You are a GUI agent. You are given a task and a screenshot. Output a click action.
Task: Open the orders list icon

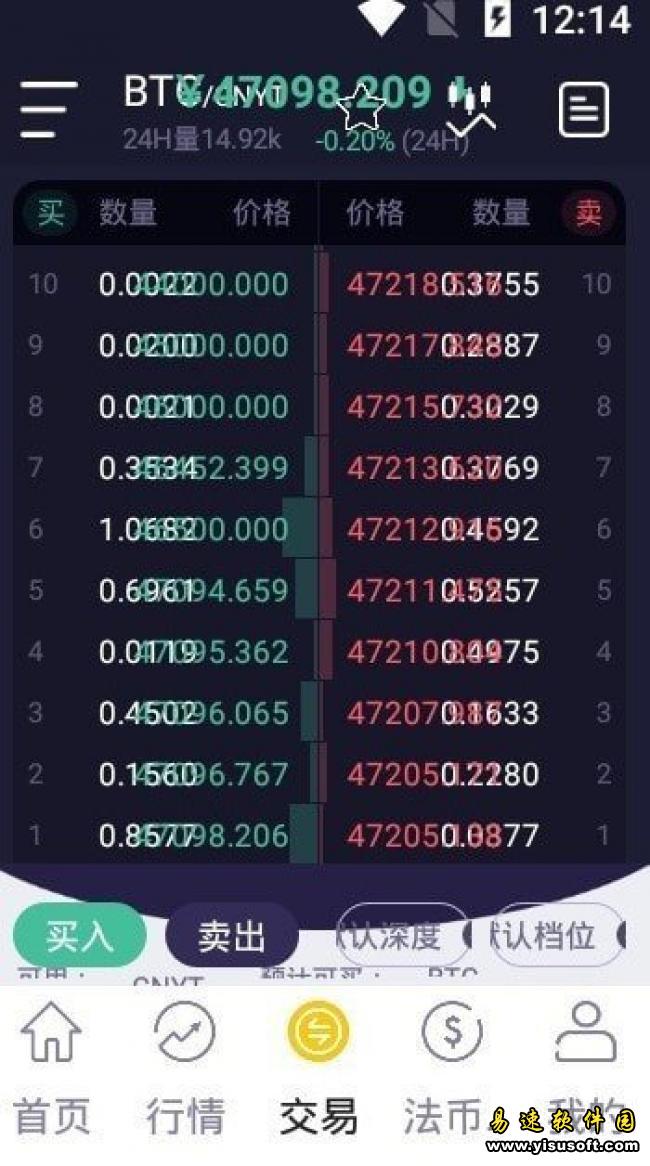point(583,109)
